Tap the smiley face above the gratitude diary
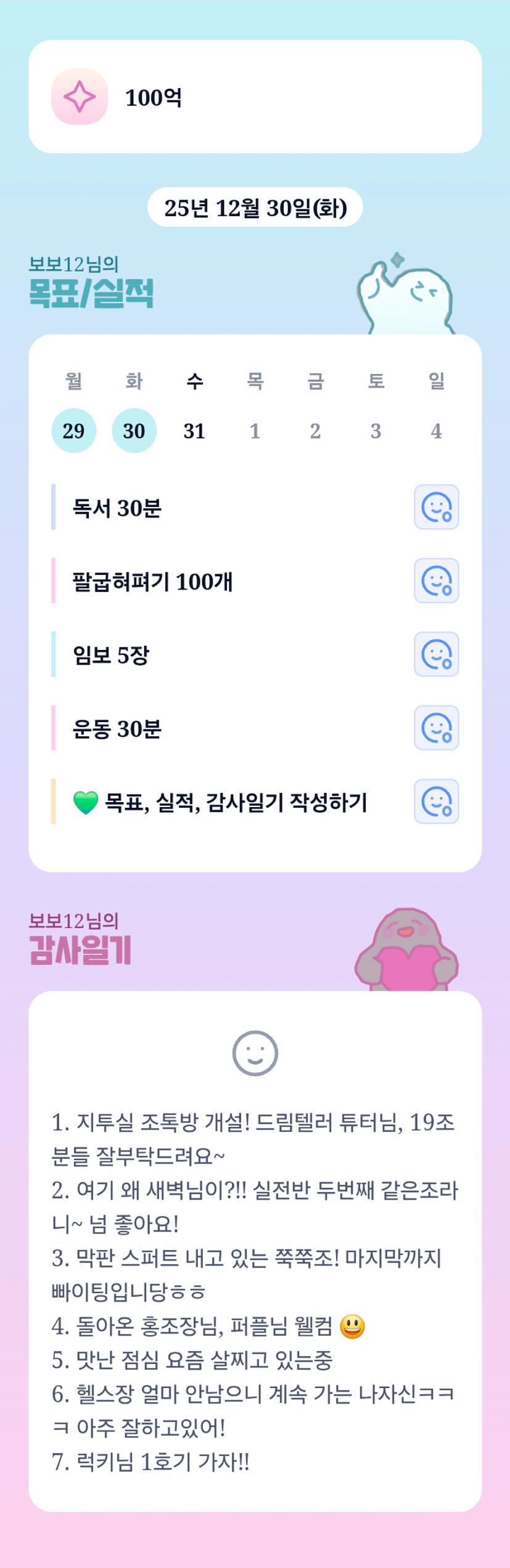The image size is (510, 1568). point(255,1053)
